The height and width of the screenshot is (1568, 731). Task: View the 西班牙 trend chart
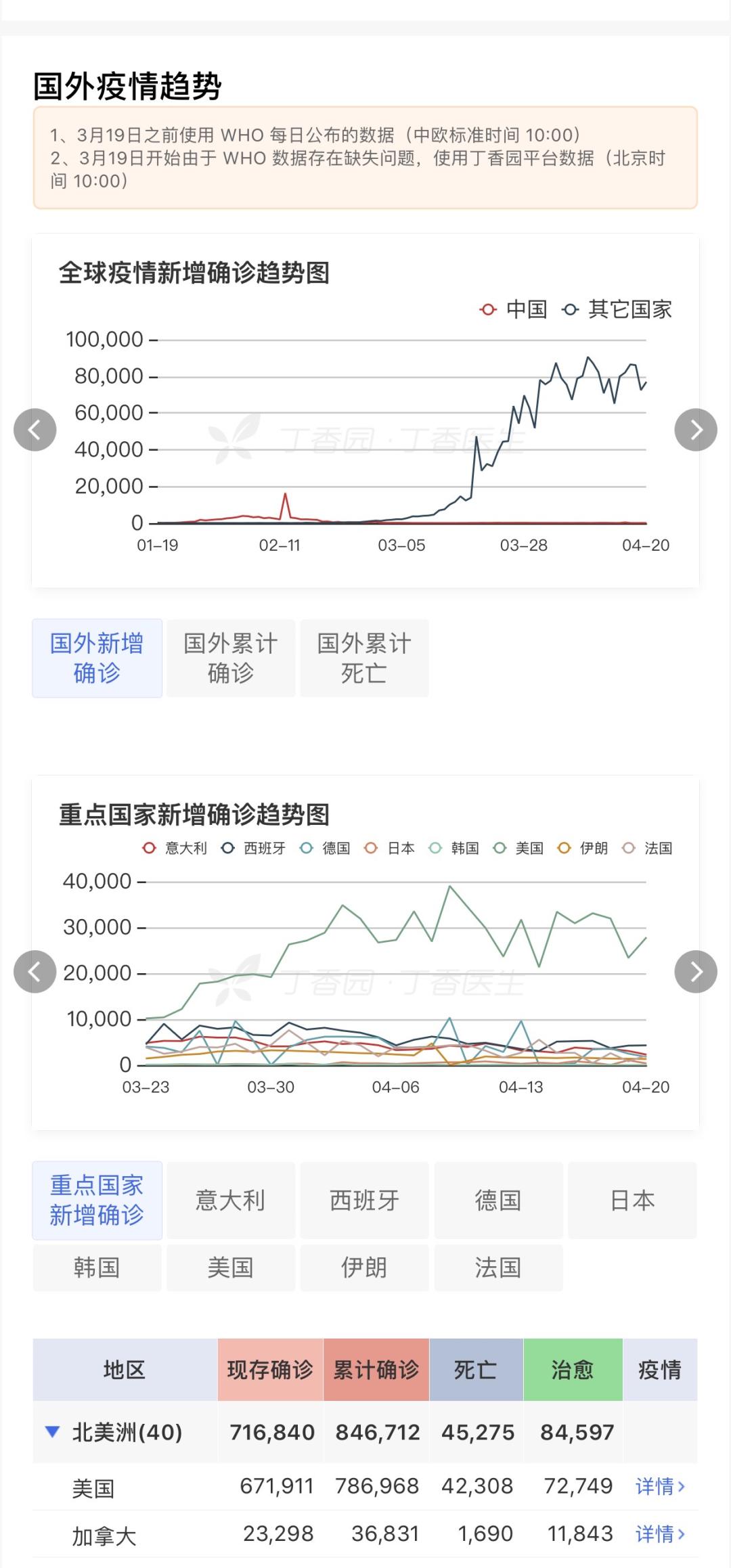tap(364, 1201)
